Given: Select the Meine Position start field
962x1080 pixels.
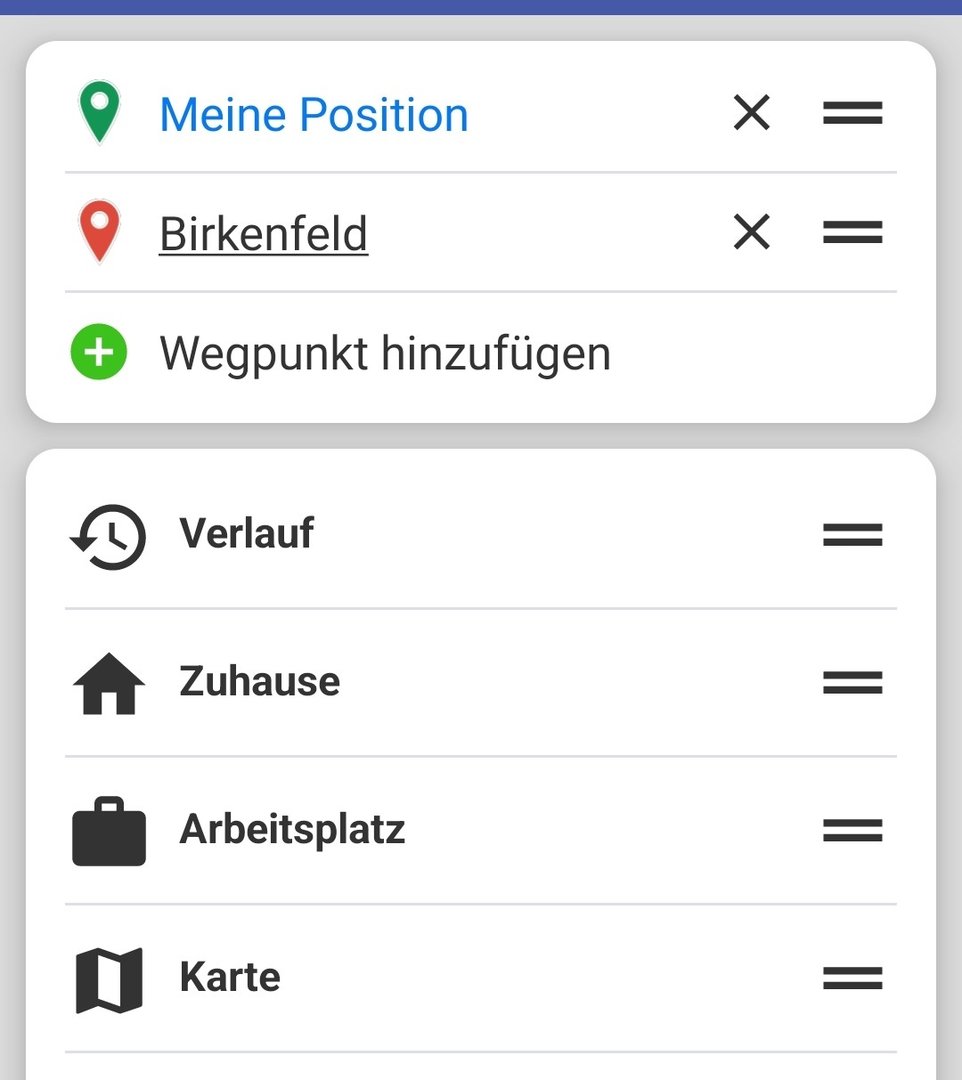Looking at the screenshot, I should [314, 114].
